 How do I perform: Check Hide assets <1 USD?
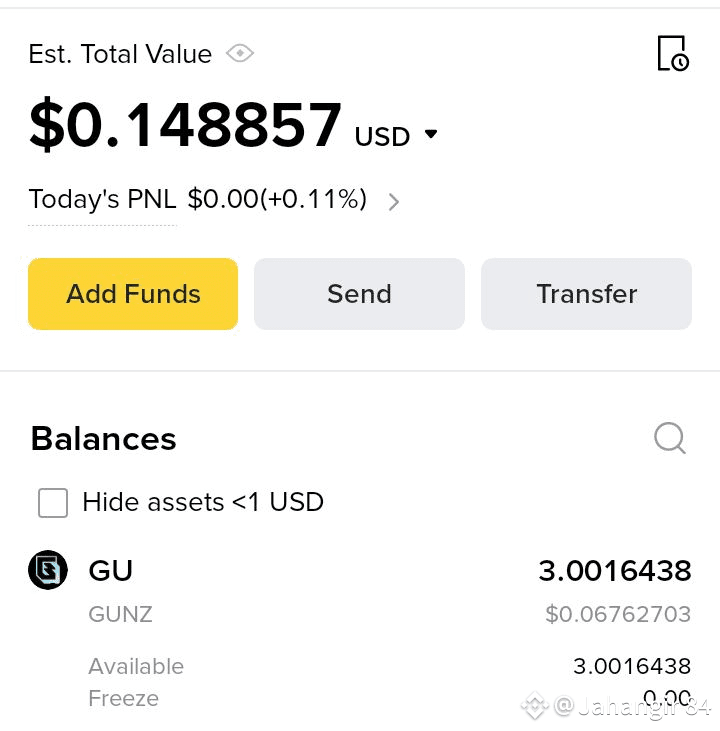point(53,502)
